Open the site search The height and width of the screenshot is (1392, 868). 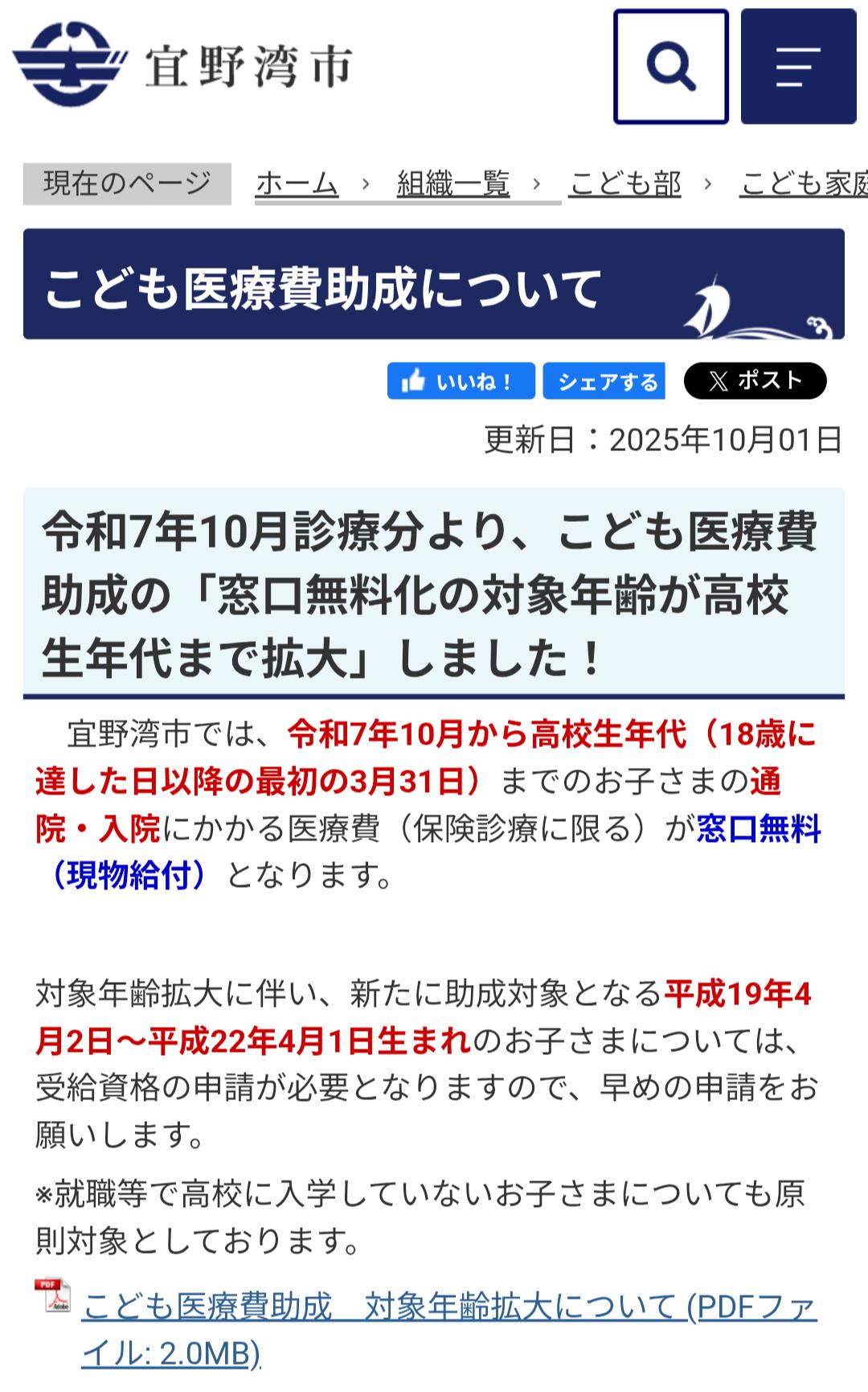[670, 67]
